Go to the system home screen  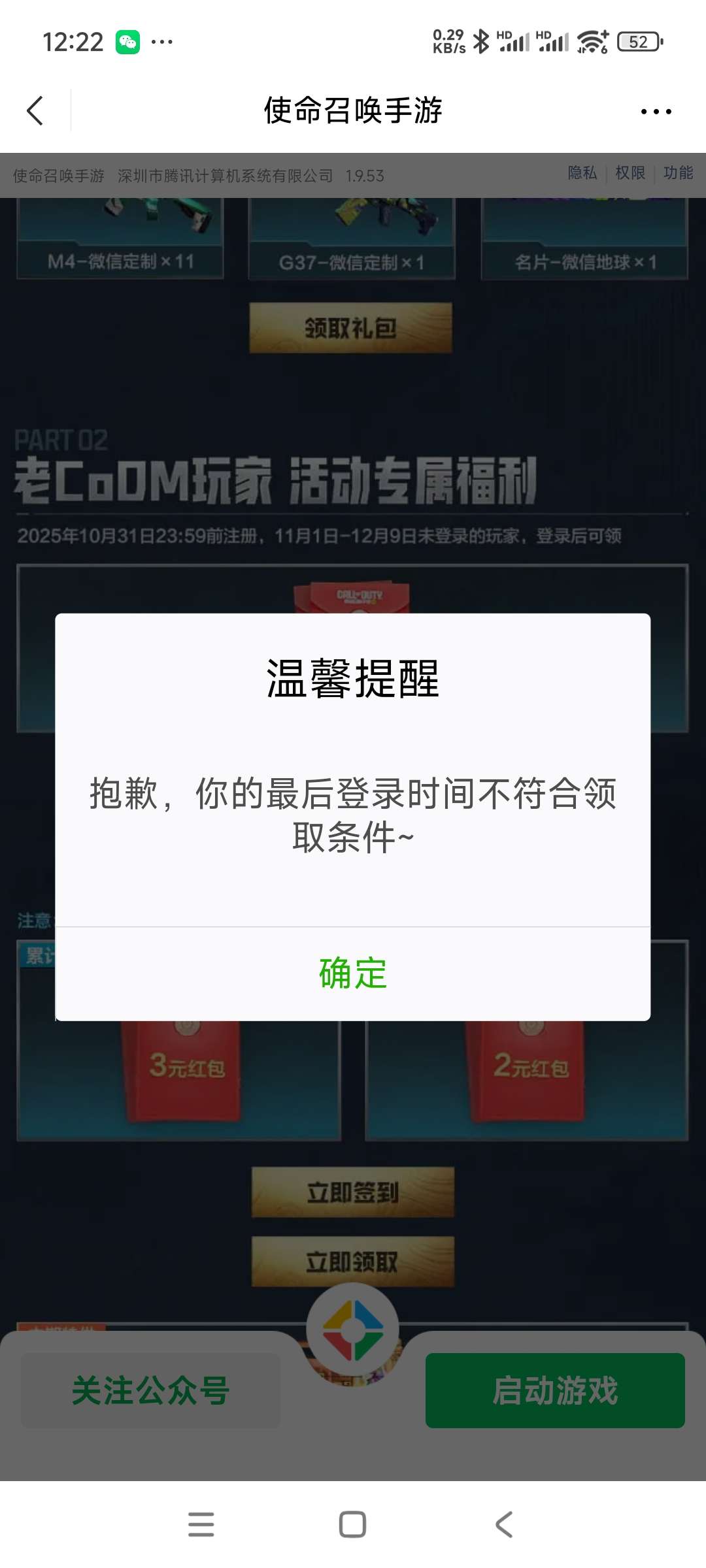352,1524
